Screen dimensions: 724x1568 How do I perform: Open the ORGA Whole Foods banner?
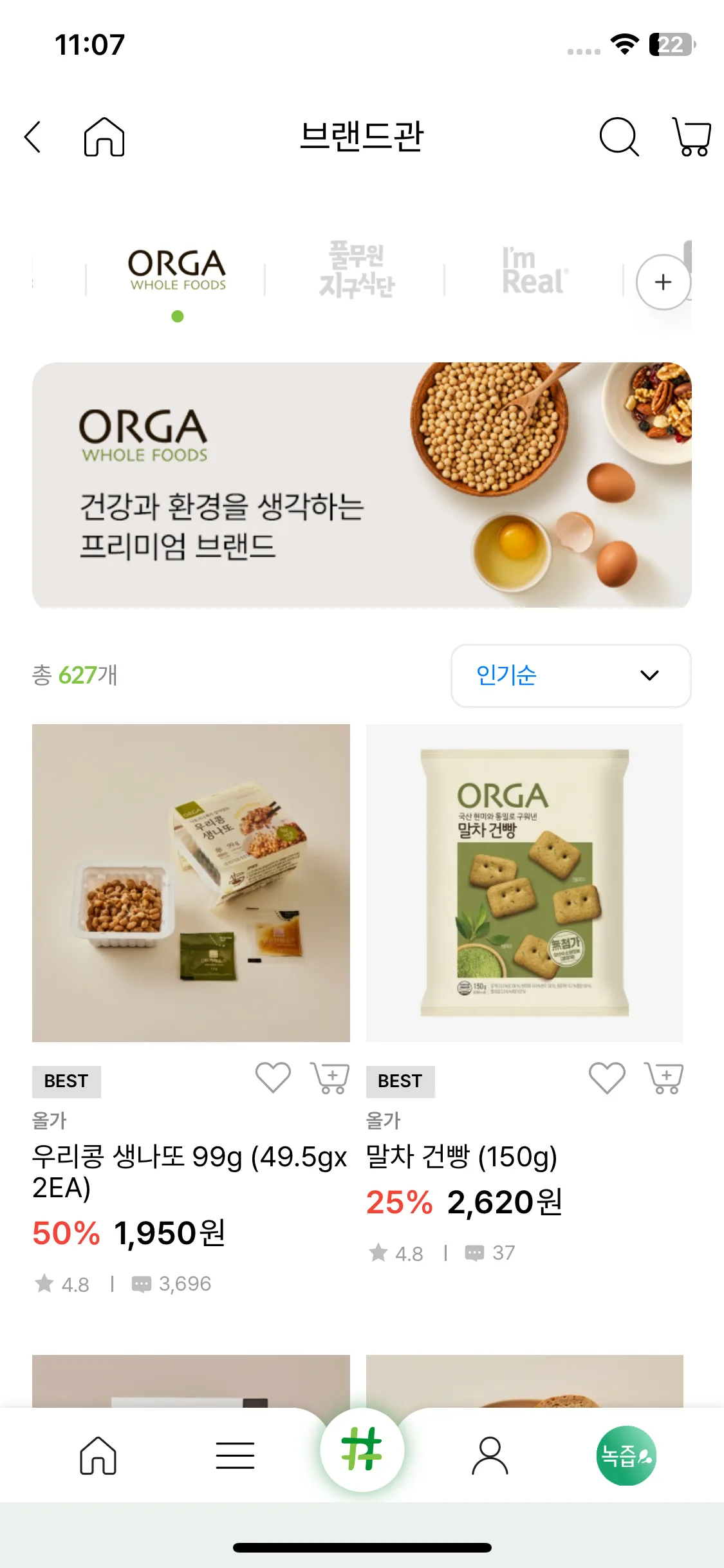point(362,485)
